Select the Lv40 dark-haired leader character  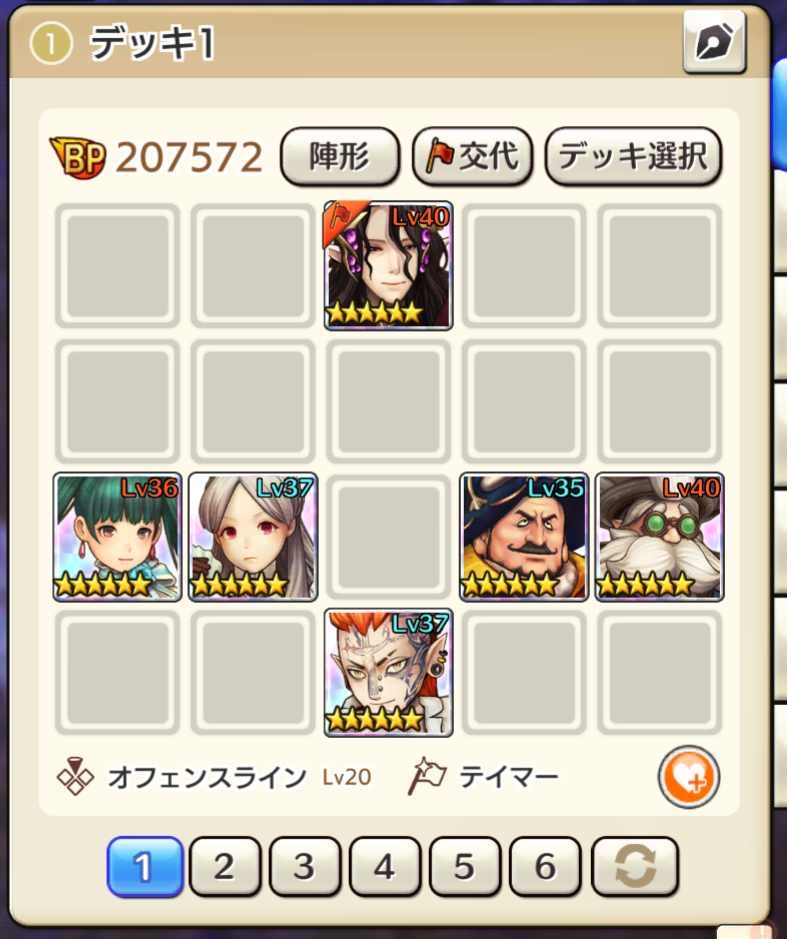[389, 265]
